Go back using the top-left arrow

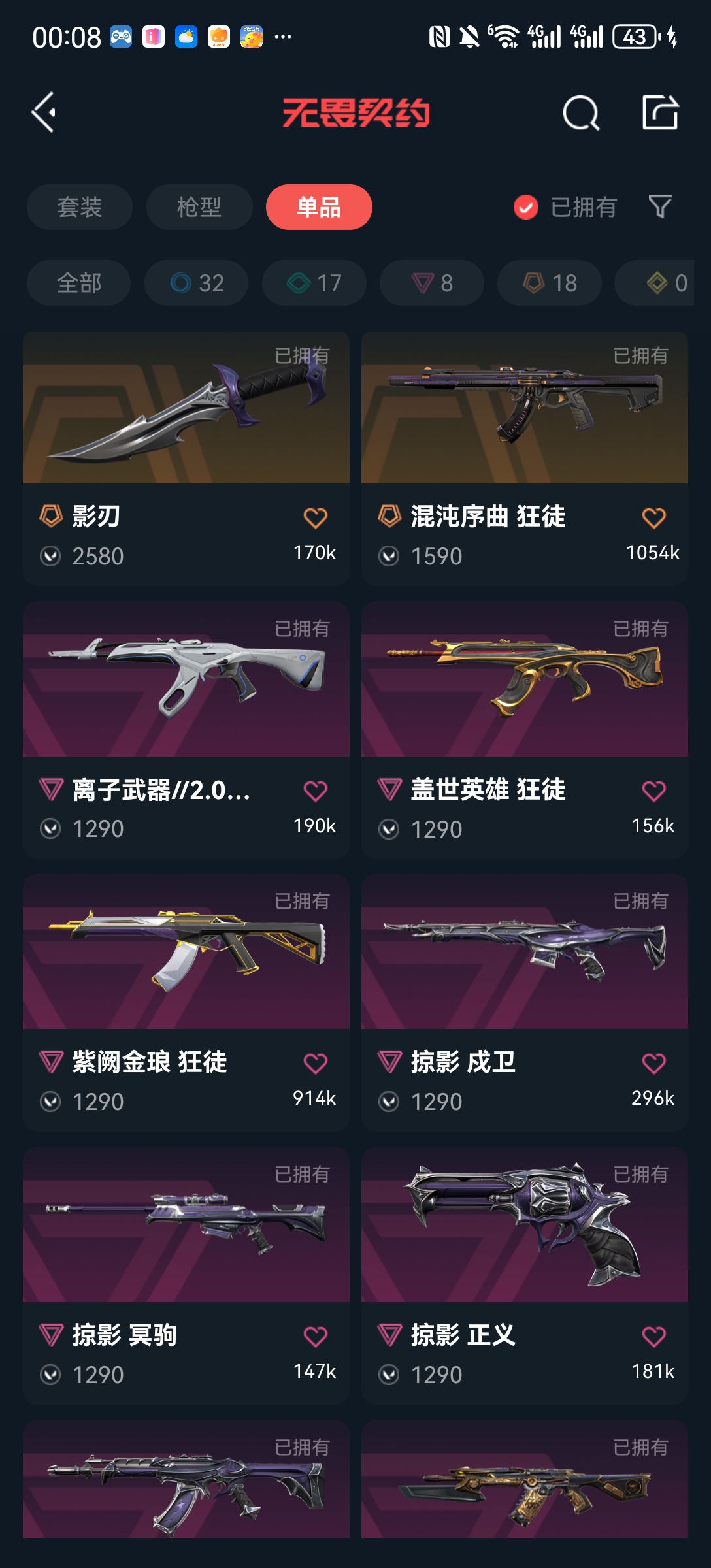click(44, 112)
